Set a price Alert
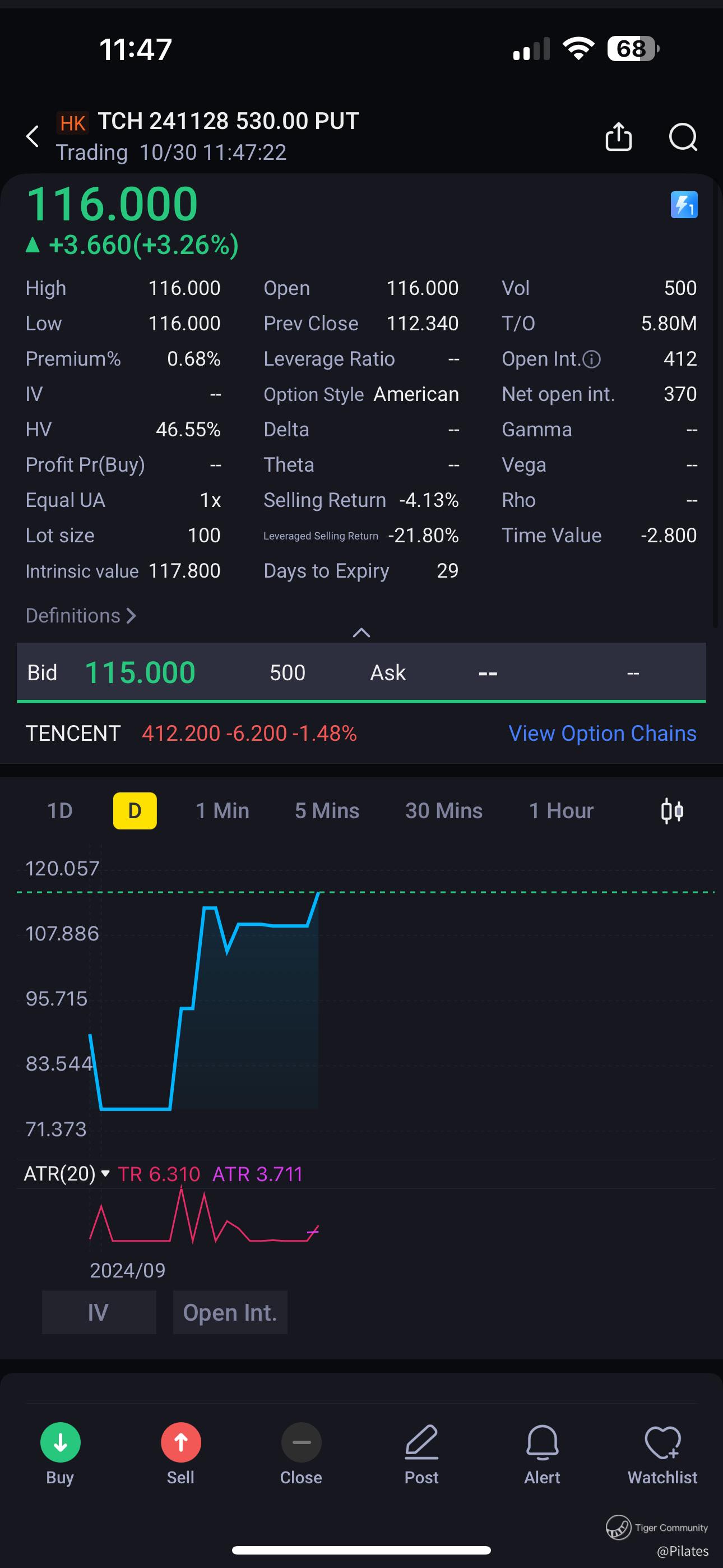This screenshot has height=1568, width=723. 541,1452
